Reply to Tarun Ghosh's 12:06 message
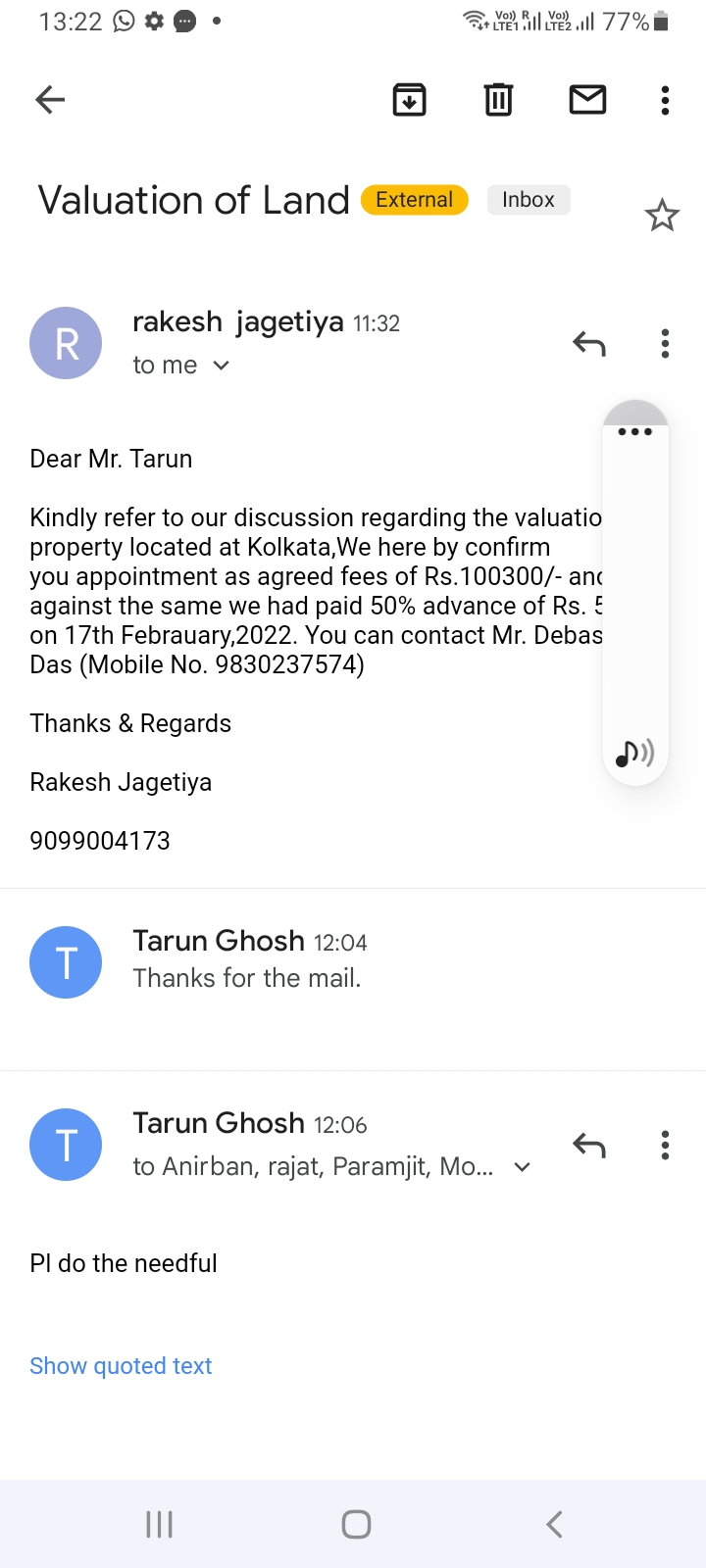Image resolution: width=706 pixels, height=1568 pixels. 589,1145
